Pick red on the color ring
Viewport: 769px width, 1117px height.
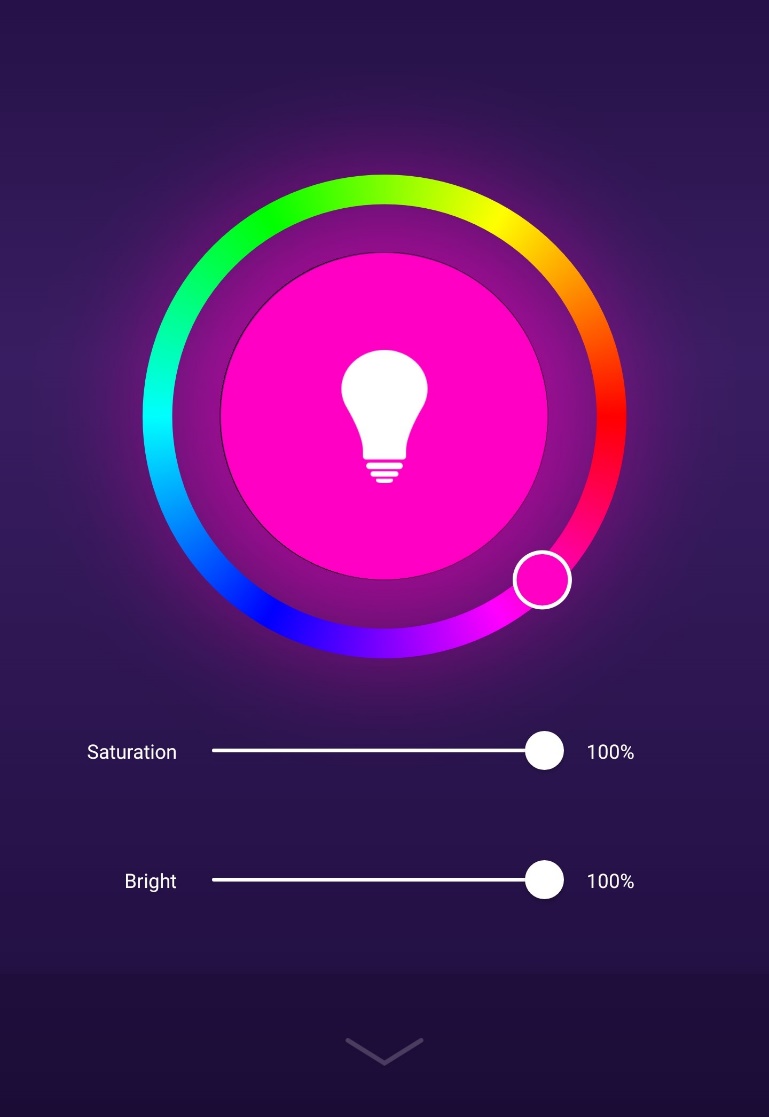611,418
